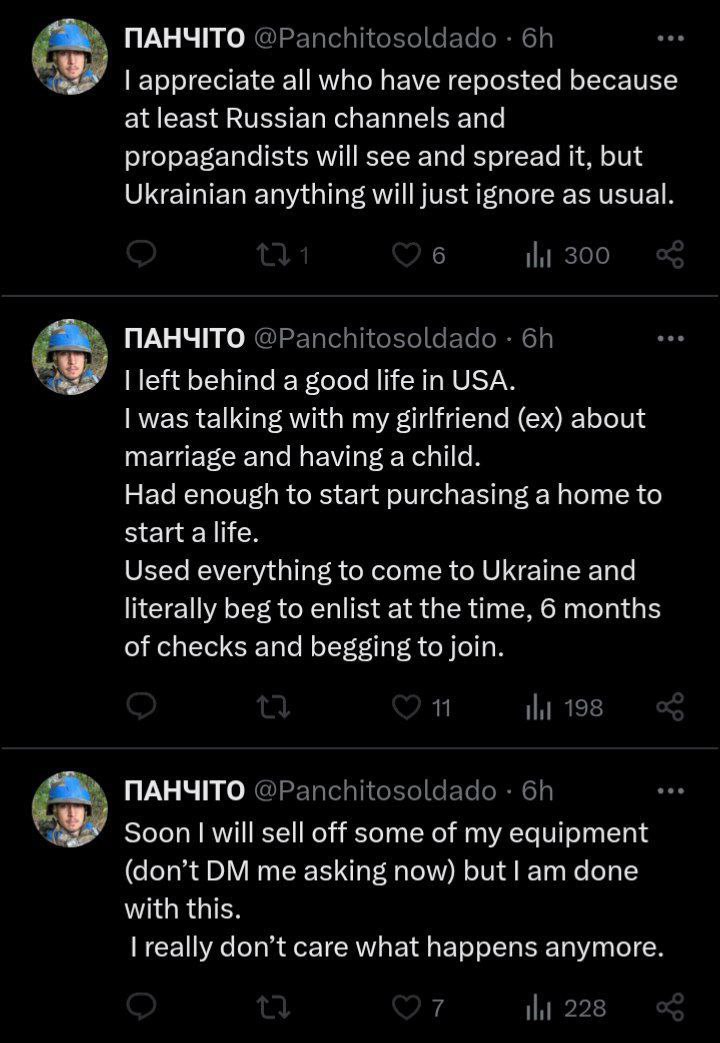Share the 'don't care what happens anymore' tweet
The width and height of the screenshot is (720, 1043).
[x=670, y=1007]
